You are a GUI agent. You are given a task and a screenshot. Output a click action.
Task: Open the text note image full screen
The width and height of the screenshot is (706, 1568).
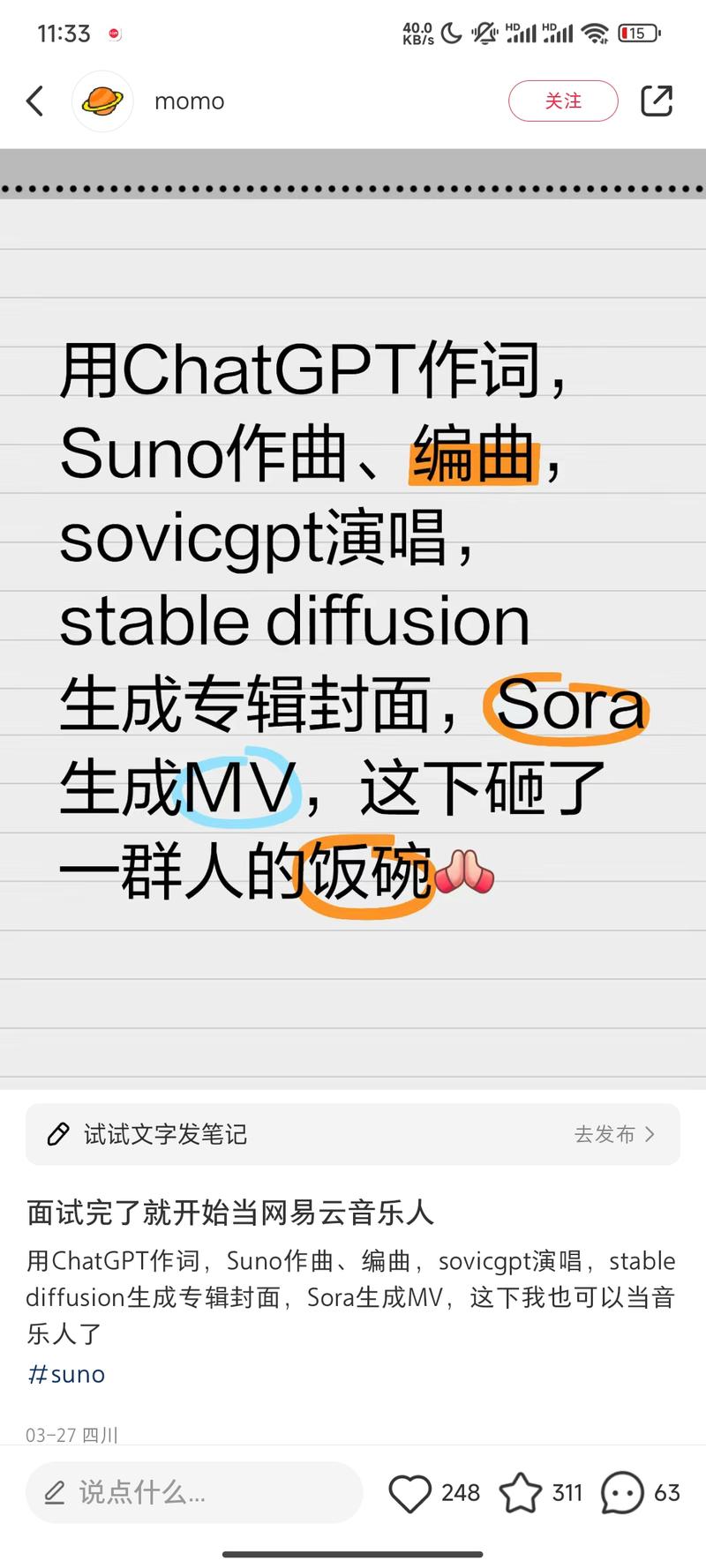[353, 617]
